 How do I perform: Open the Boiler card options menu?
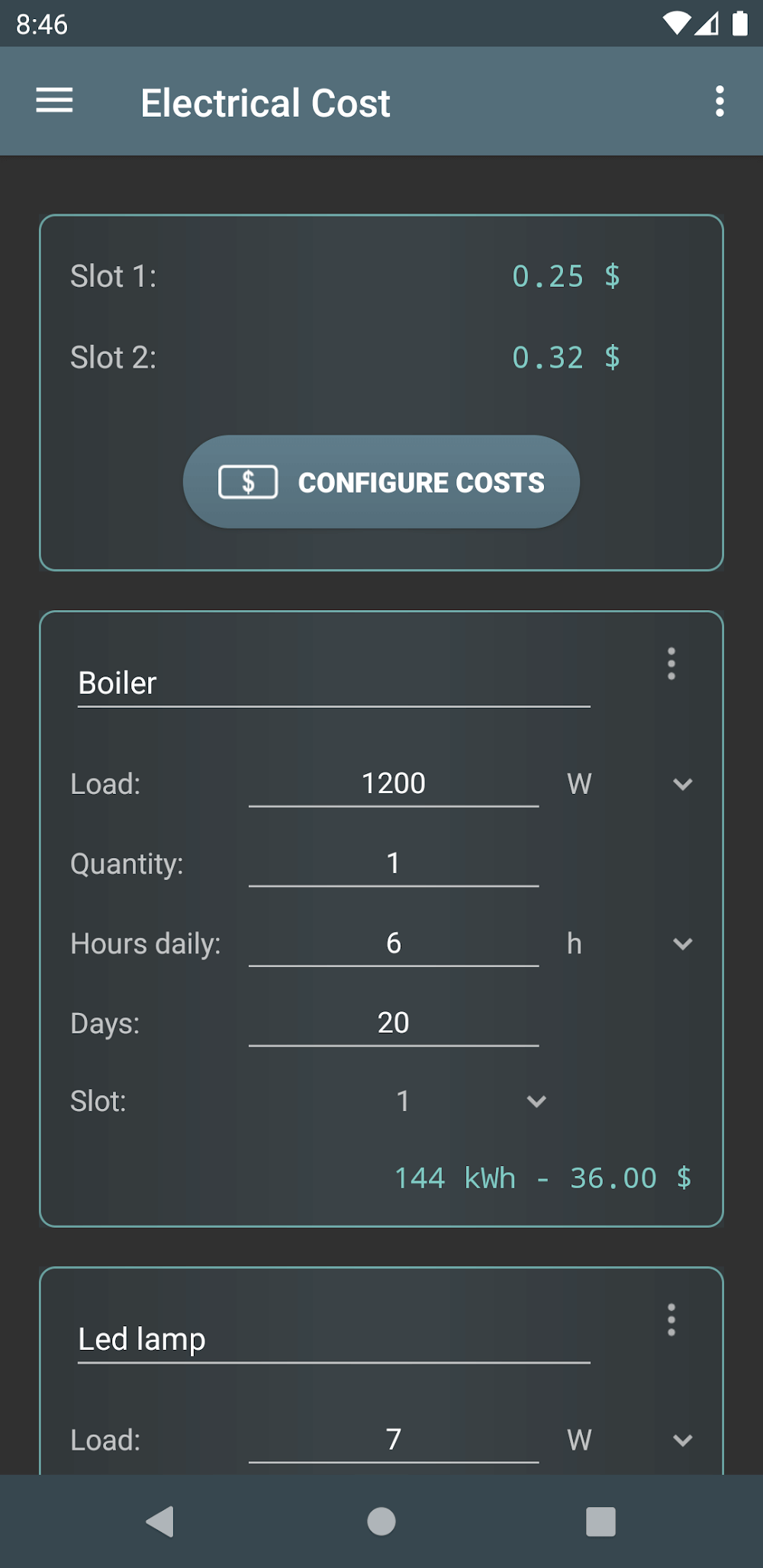671,664
